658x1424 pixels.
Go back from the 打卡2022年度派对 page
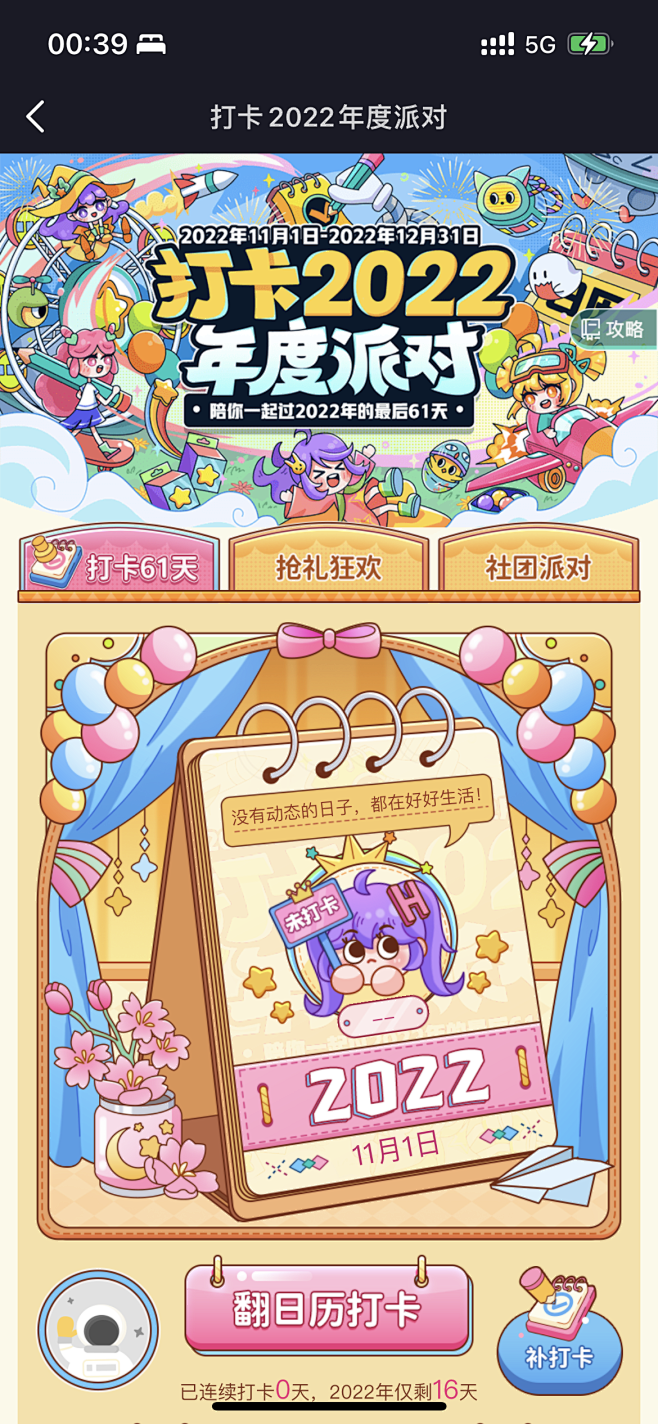point(36,117)
